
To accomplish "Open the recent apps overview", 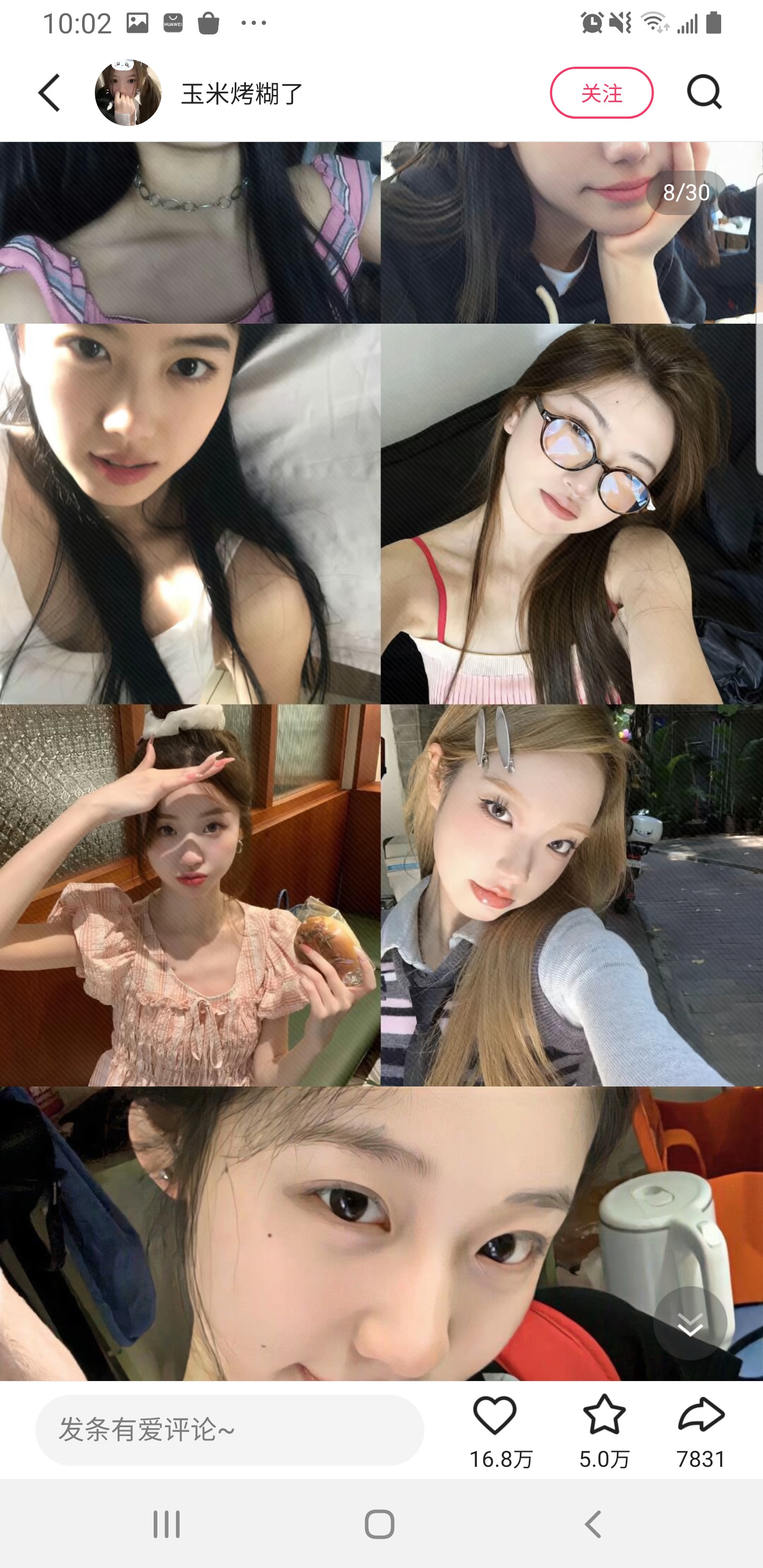I will pyautogui.click(x=166, y=1524).
